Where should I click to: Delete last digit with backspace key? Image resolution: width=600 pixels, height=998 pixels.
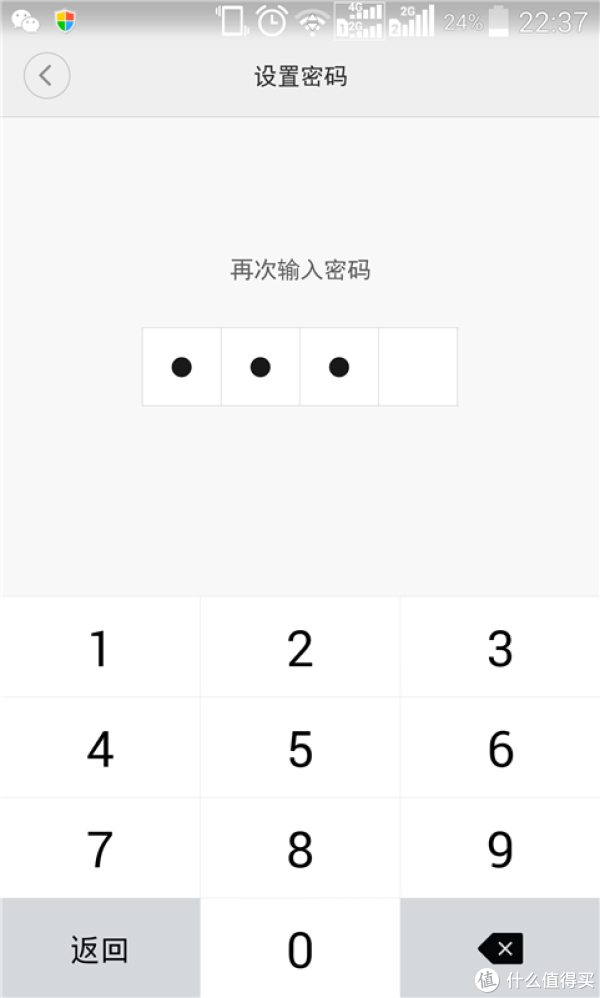click(x=500, y=948)
